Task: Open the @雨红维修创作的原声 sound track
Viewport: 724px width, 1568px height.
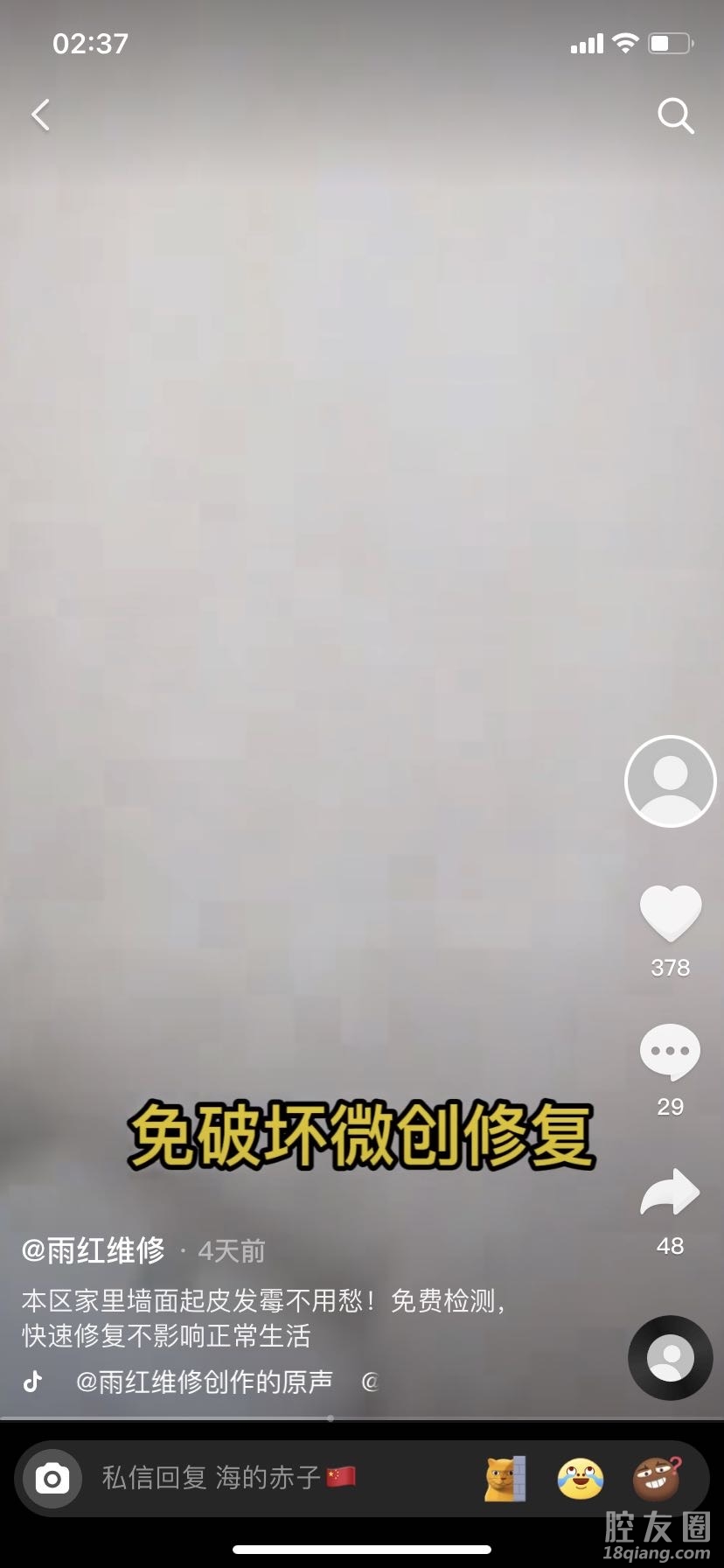Action: point(205,1382)
